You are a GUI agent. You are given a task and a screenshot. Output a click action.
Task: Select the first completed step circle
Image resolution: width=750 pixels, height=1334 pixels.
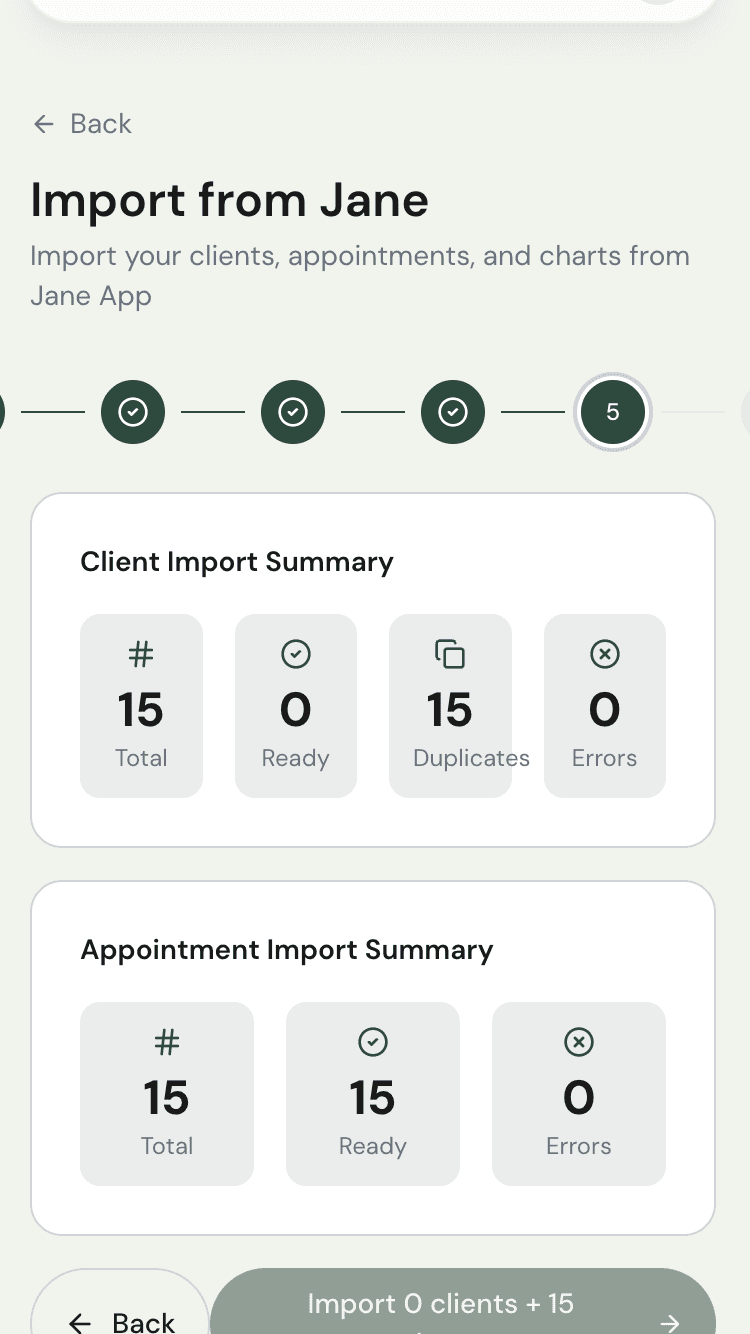click(x=4, y=412)
